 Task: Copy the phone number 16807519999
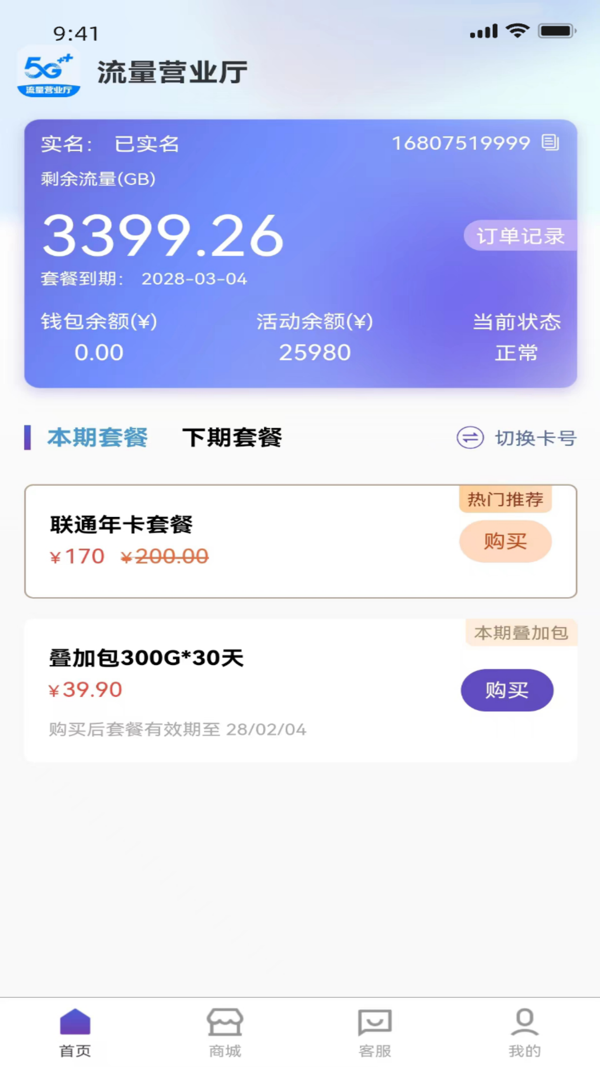(550, 143)
